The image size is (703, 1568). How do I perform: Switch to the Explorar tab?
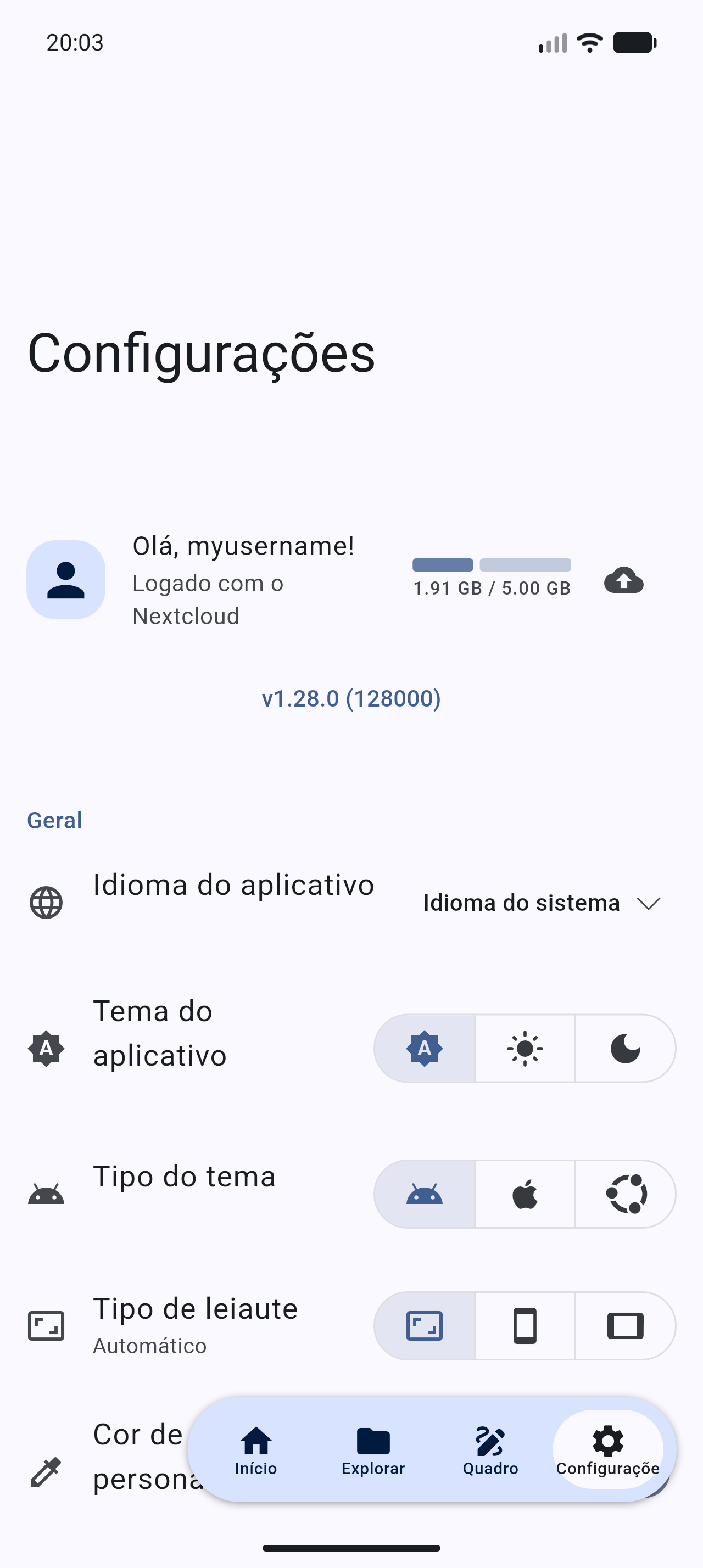click(373, 1450)
